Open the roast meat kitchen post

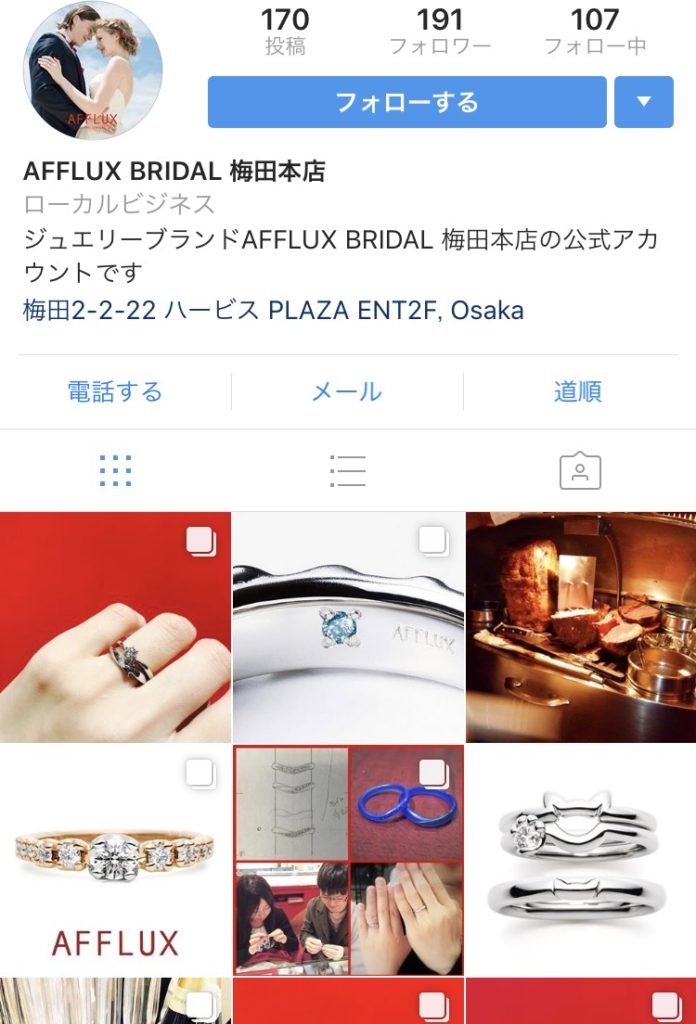click(x=581, y=627)
